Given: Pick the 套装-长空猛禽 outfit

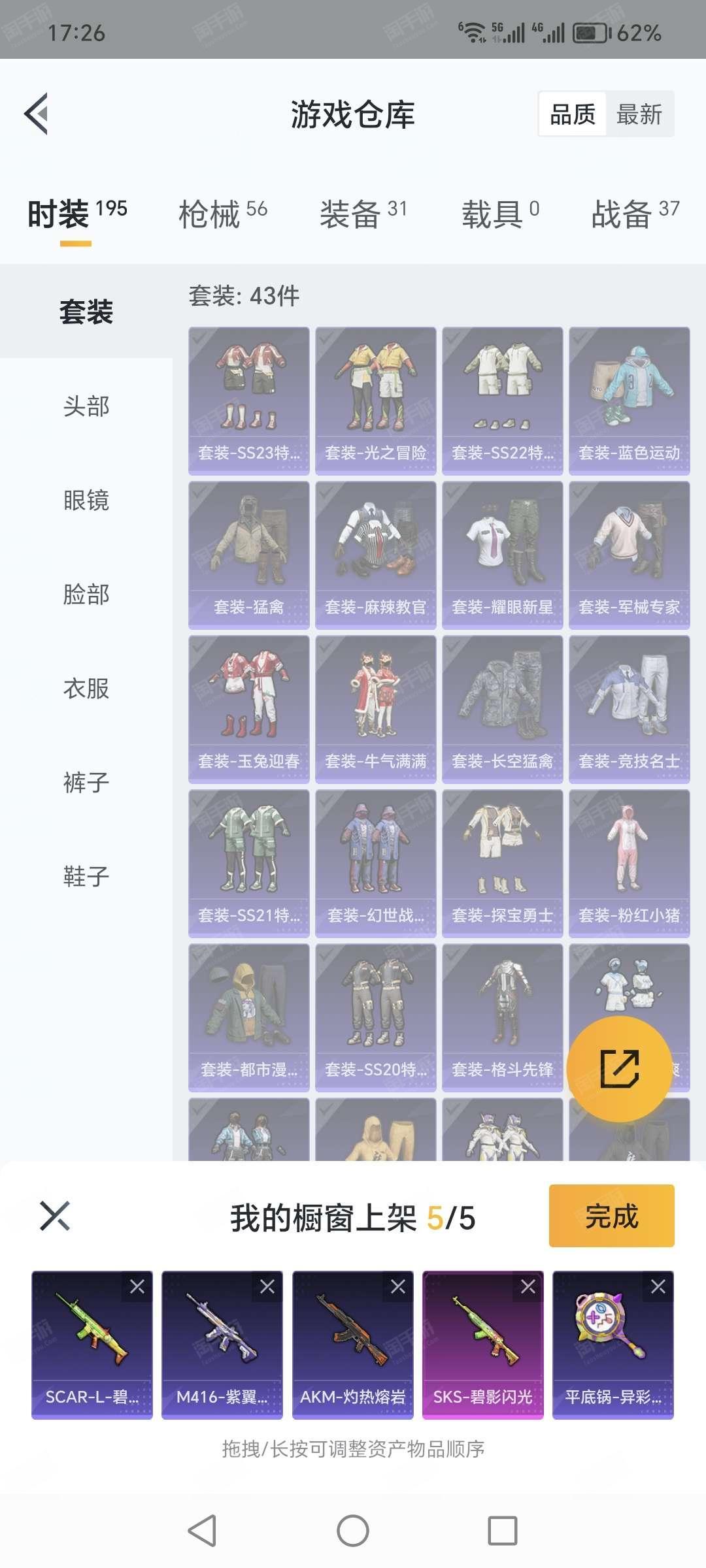Looking at the screenshot, I should pos(503,709).
